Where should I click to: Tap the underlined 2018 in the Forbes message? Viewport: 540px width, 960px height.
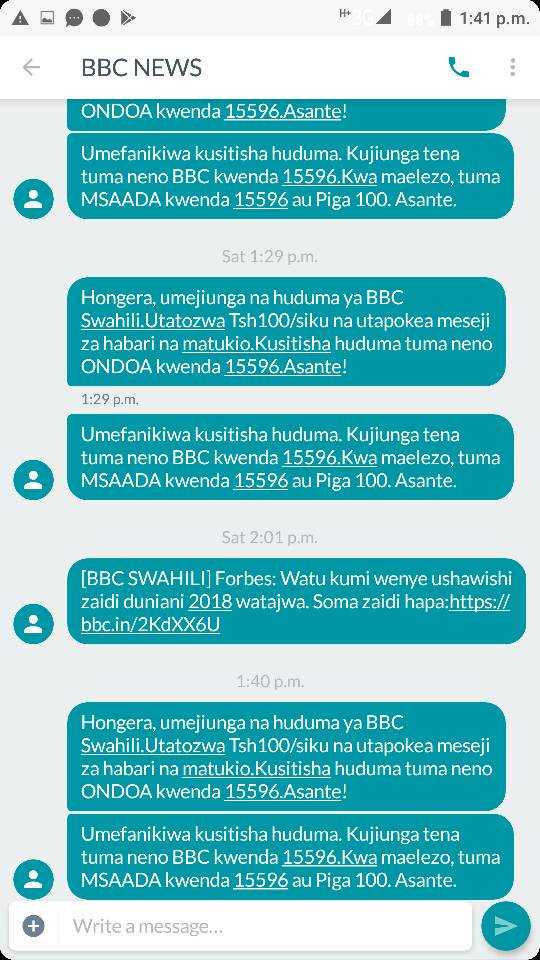(210, 602)
